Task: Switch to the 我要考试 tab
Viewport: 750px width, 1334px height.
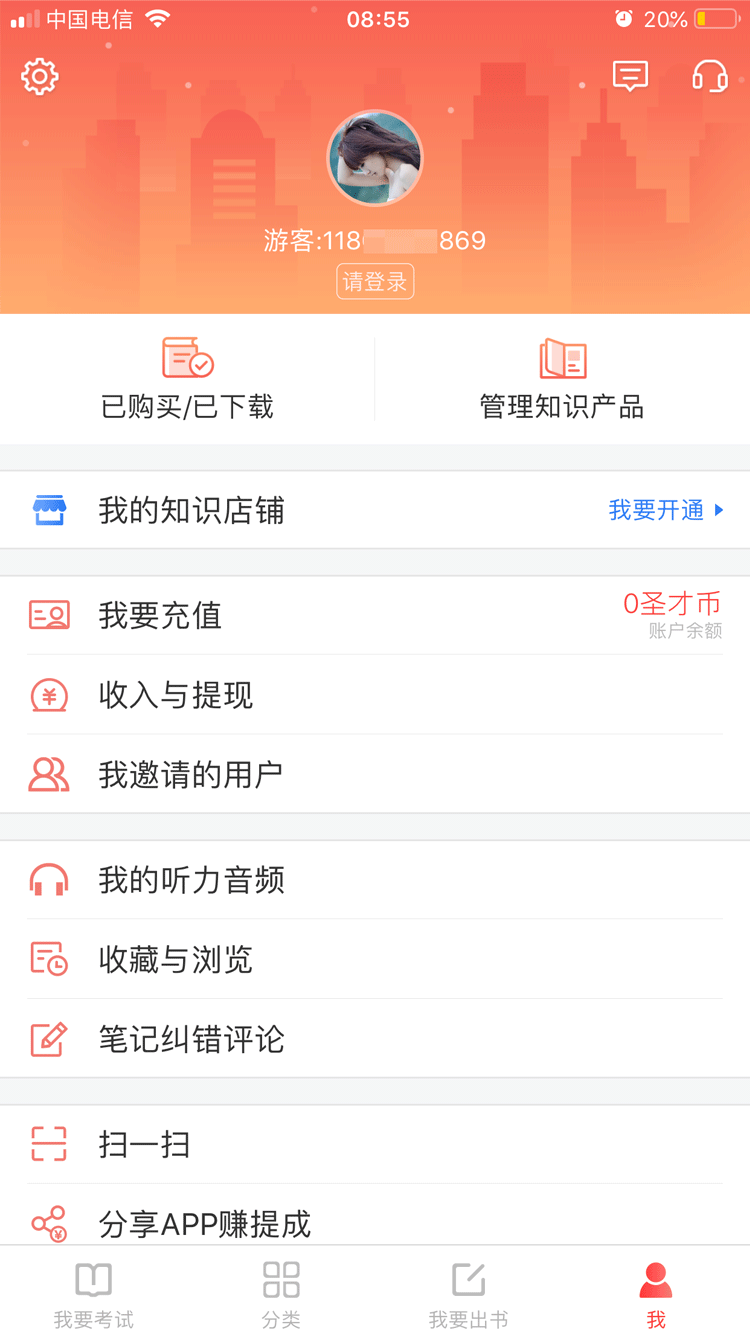Action: tap(94, 1294)
